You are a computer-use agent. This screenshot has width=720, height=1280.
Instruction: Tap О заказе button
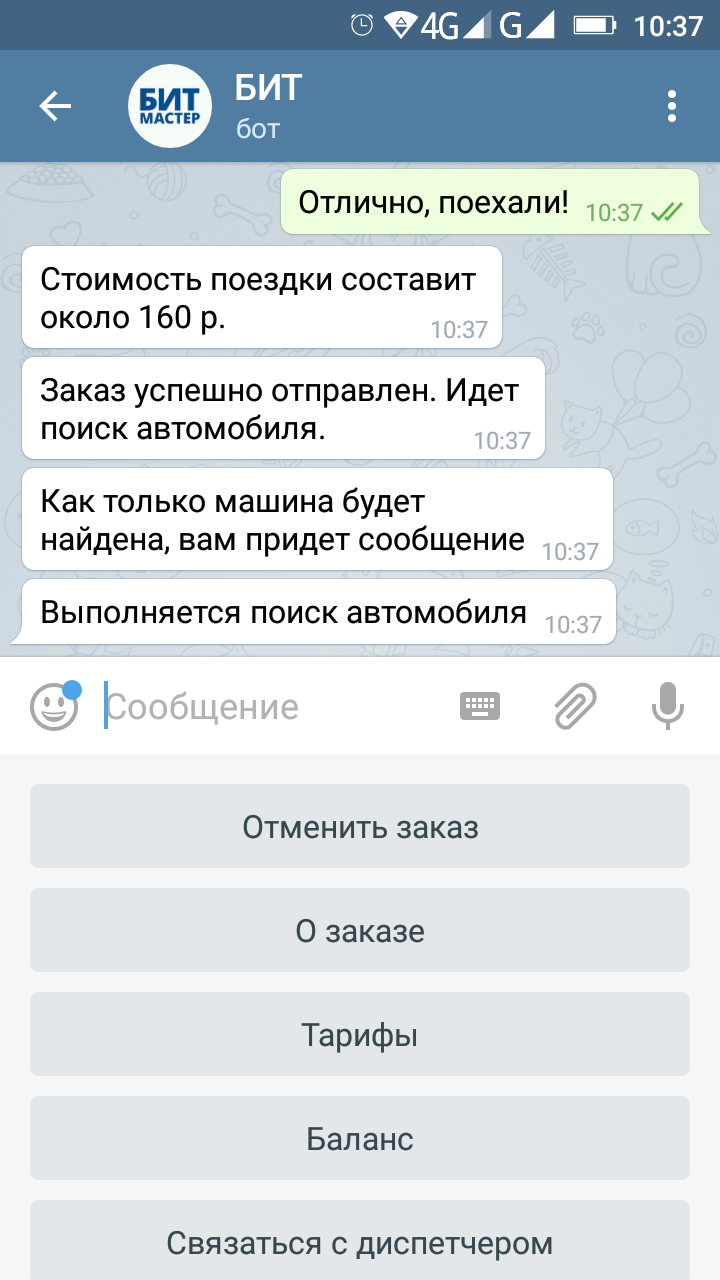point(360,931)
